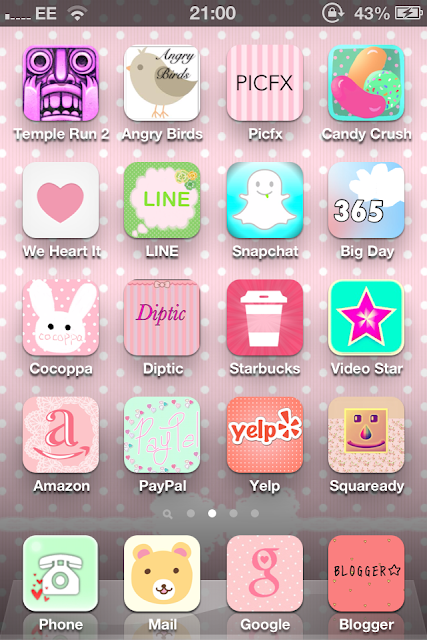Open Google from the dock
This screenshot has height=640, width=427.
(x=265, y=573)
